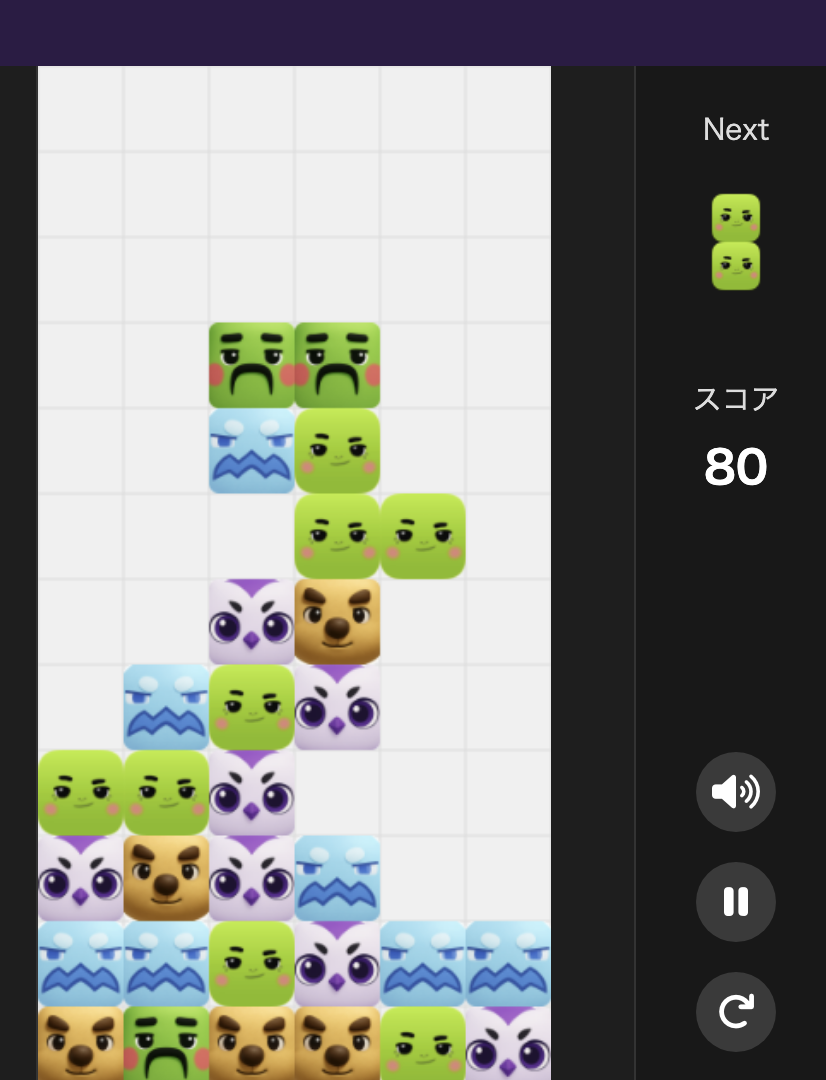The height and width of the screenshot is (1080, 826).
Task: Restart the current game
Action: (x=736, y=1012)
